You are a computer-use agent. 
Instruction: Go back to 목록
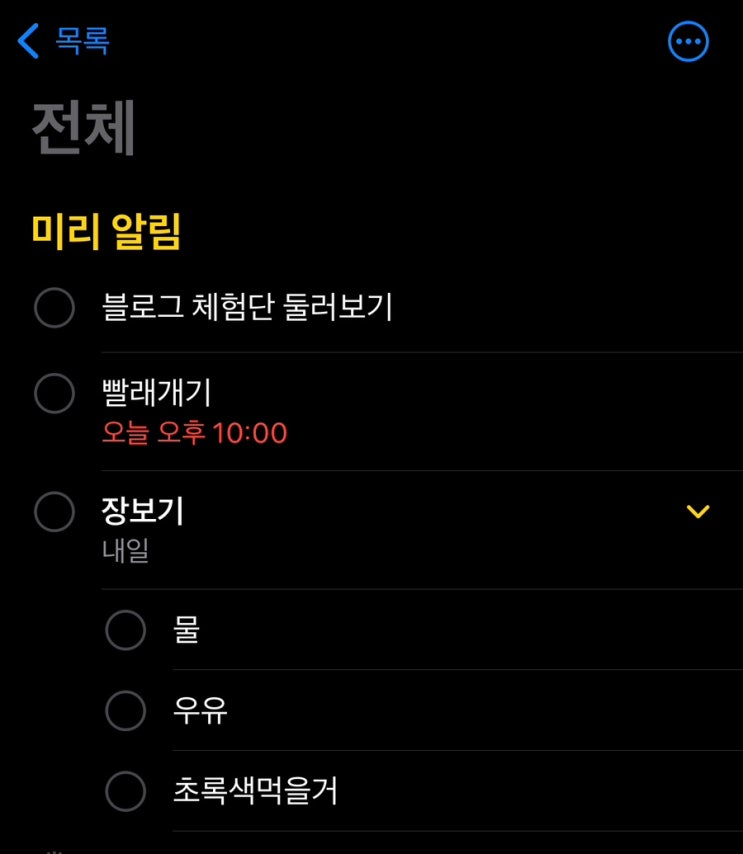[63, 41]
